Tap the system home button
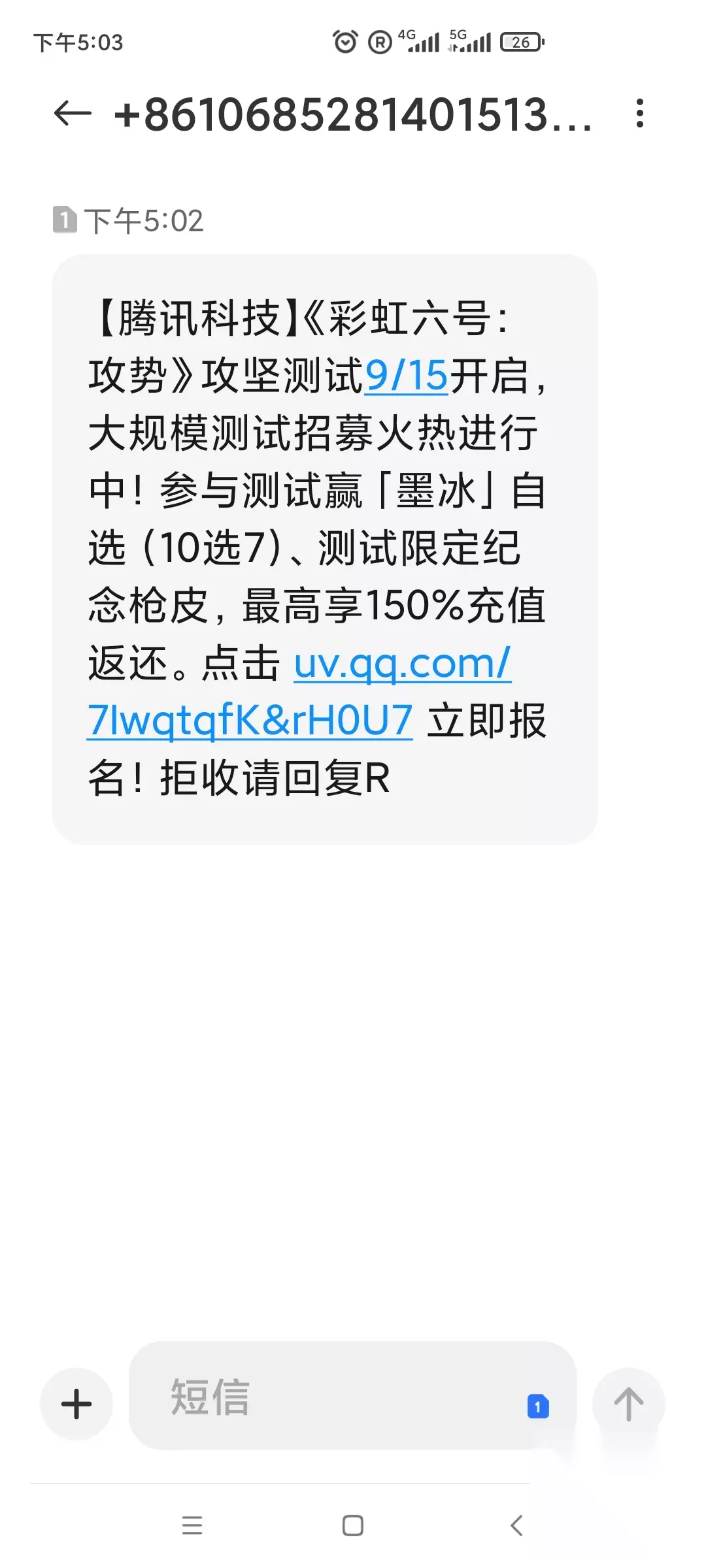Screen dimensions: 706x1568 353,1526
